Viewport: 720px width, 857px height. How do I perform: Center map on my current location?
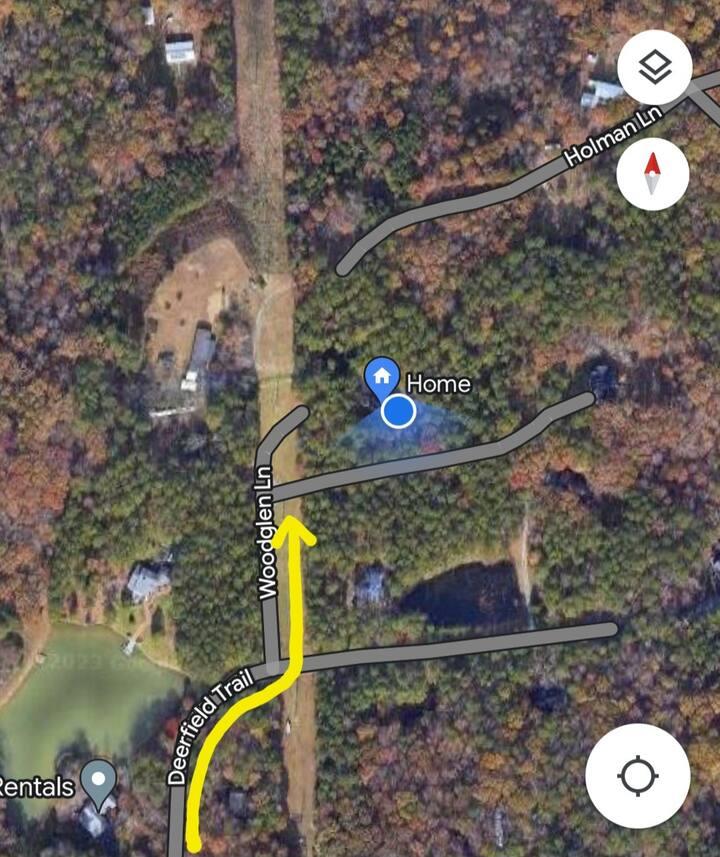click(x=637, y=776)
